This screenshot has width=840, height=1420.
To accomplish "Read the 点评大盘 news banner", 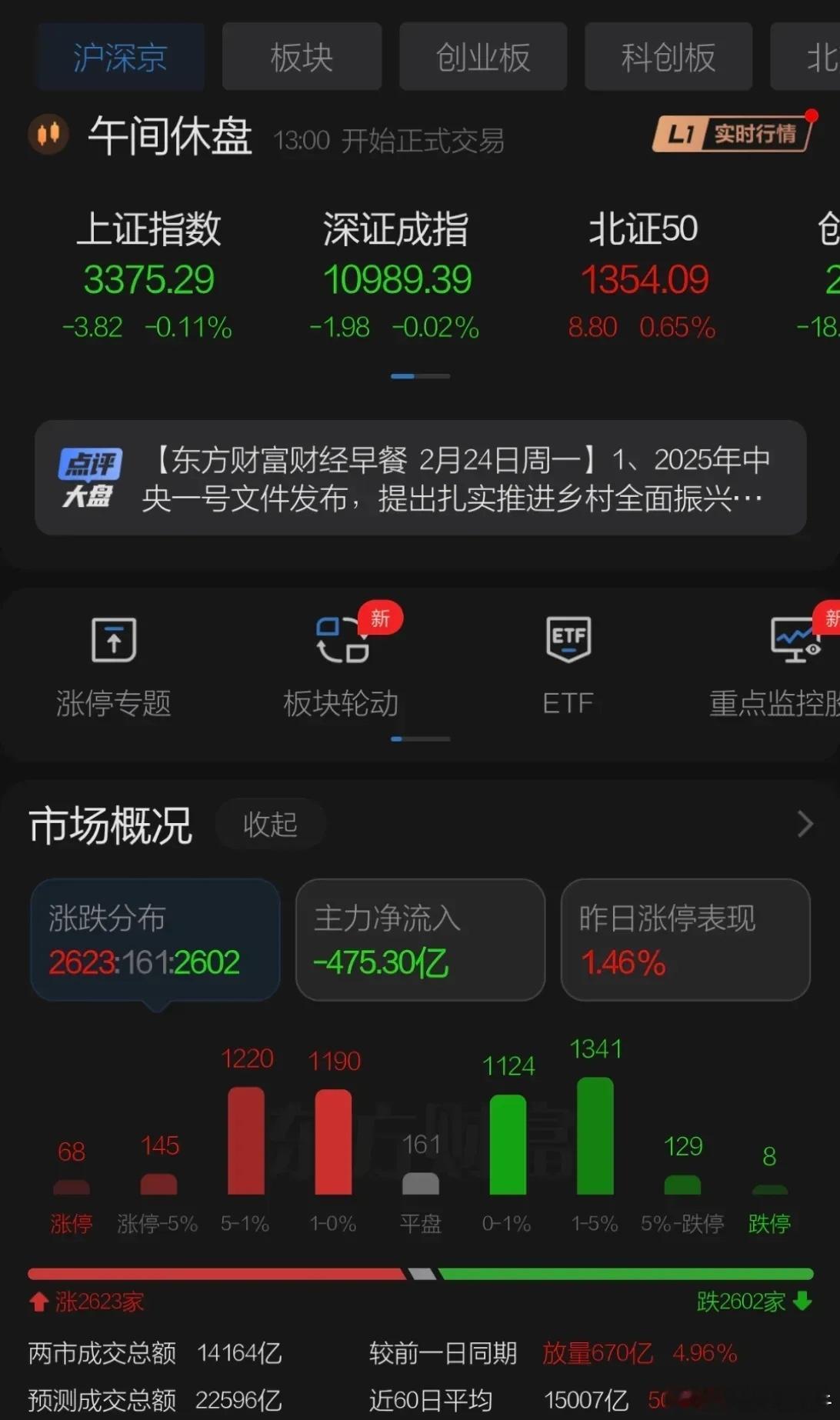I will (x=421, y=478).
